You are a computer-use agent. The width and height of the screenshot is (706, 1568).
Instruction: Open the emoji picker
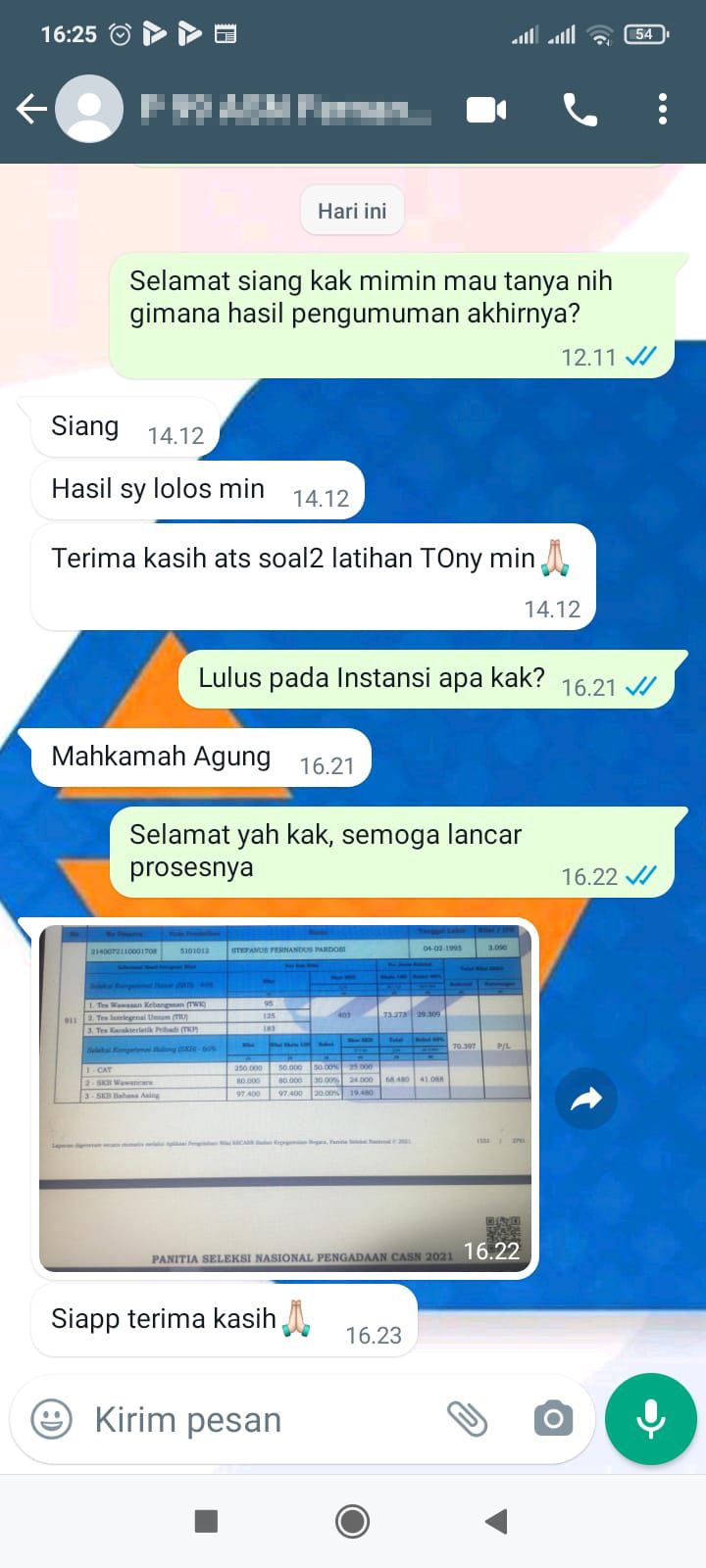[51, 1419]
